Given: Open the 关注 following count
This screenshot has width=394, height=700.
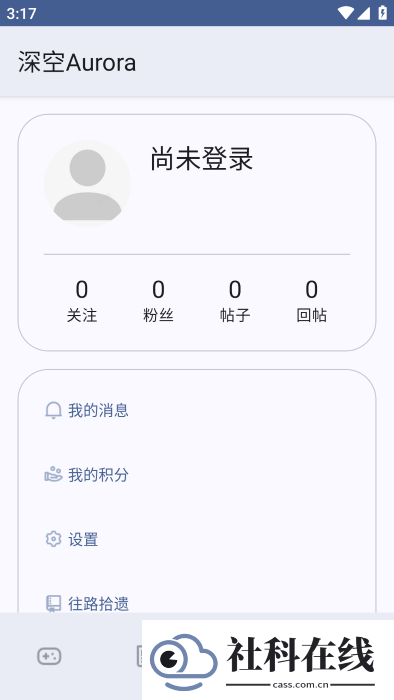Looking at the screenshot, I should pyautogui.click(x=82, y=301).
